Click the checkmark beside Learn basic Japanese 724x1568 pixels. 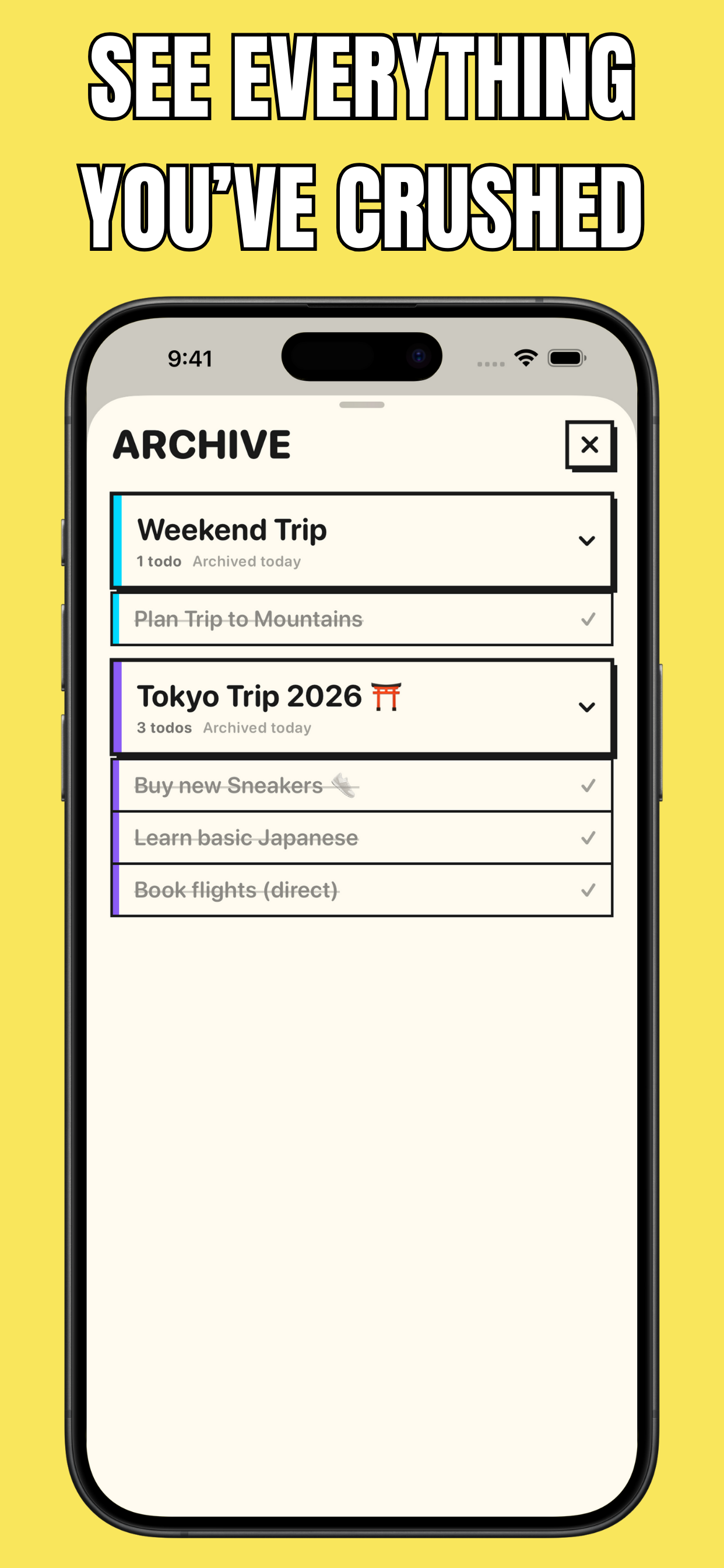587,838
